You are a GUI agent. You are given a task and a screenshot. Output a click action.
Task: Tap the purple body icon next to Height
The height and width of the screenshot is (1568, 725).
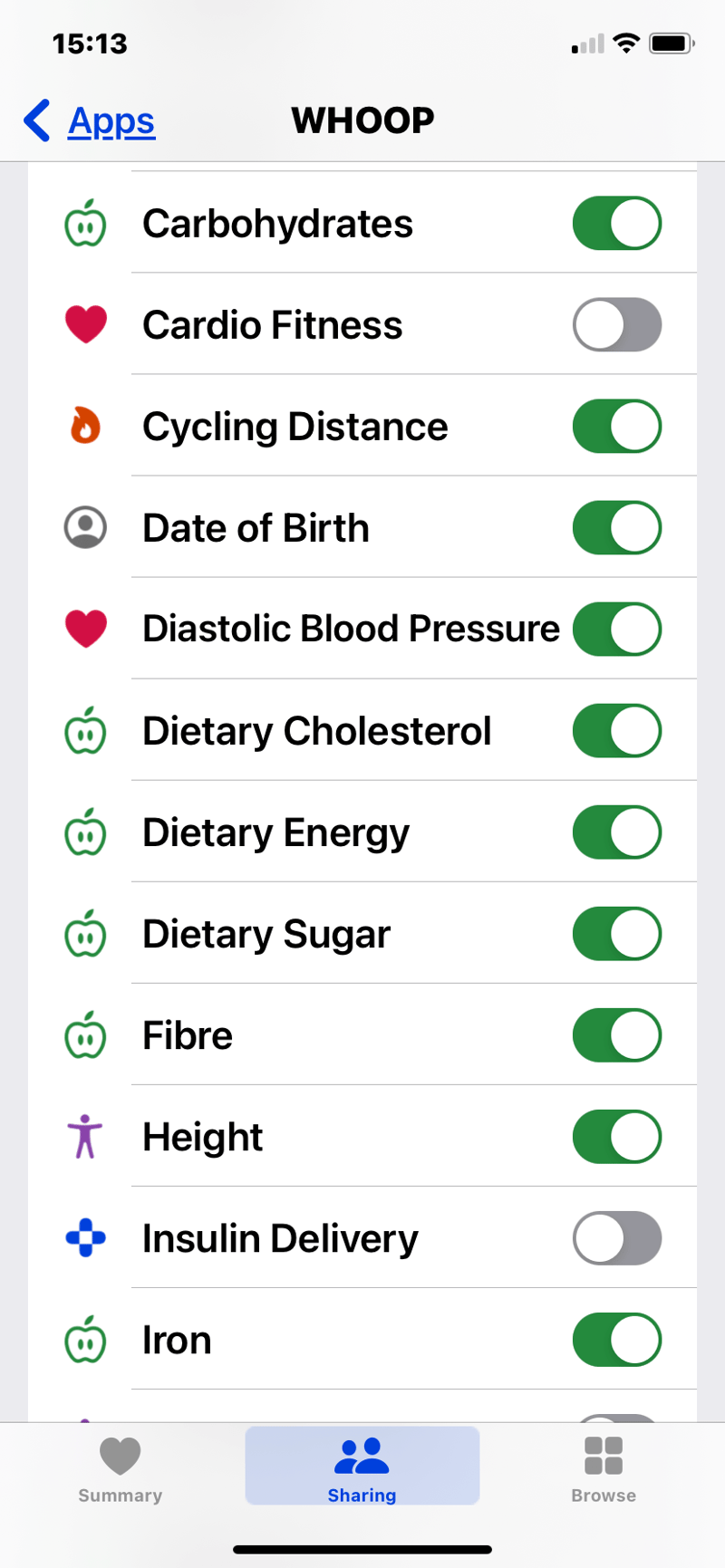pos(84,1137)
